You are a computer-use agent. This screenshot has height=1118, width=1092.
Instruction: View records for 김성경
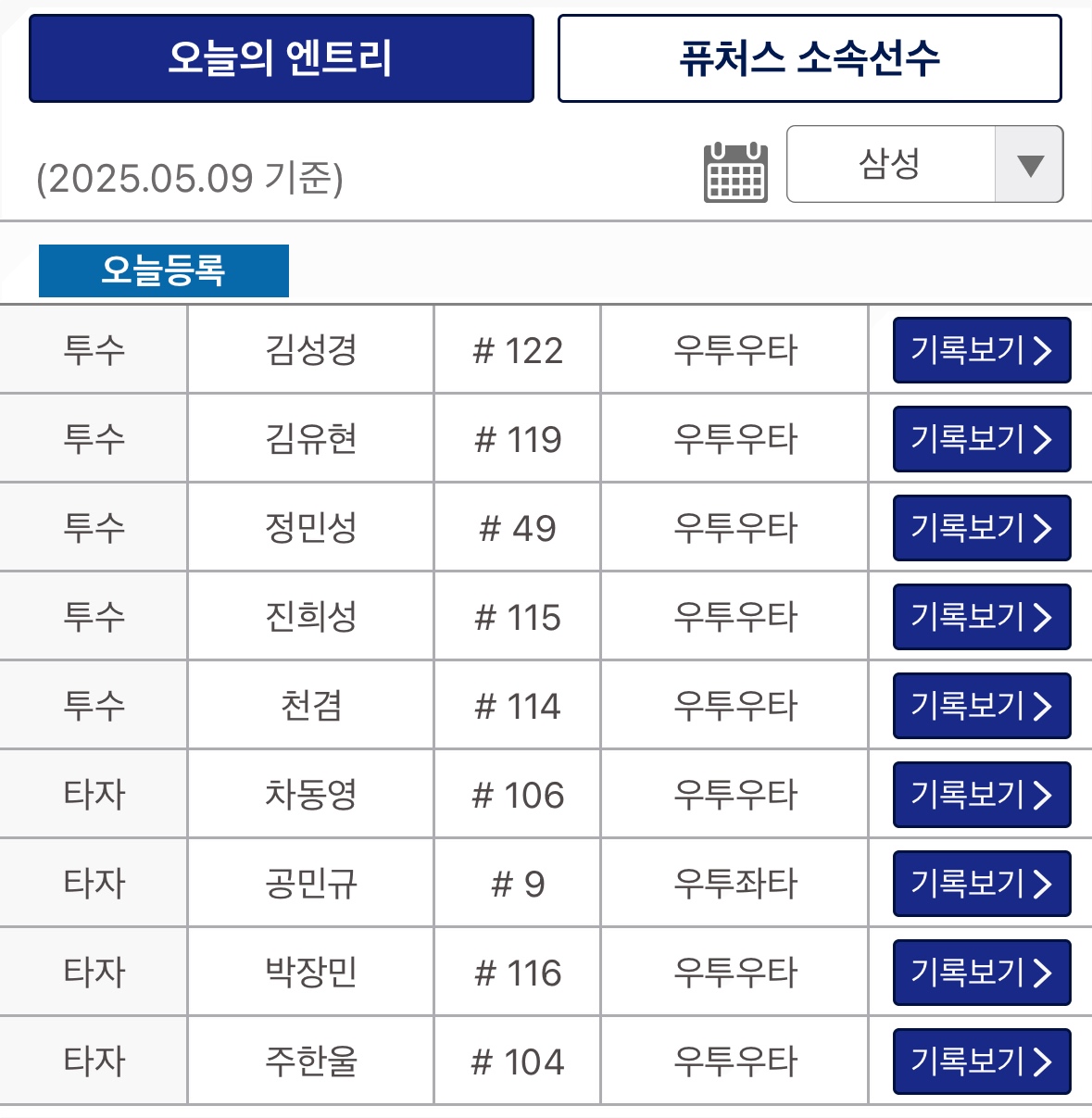(982, 350)
